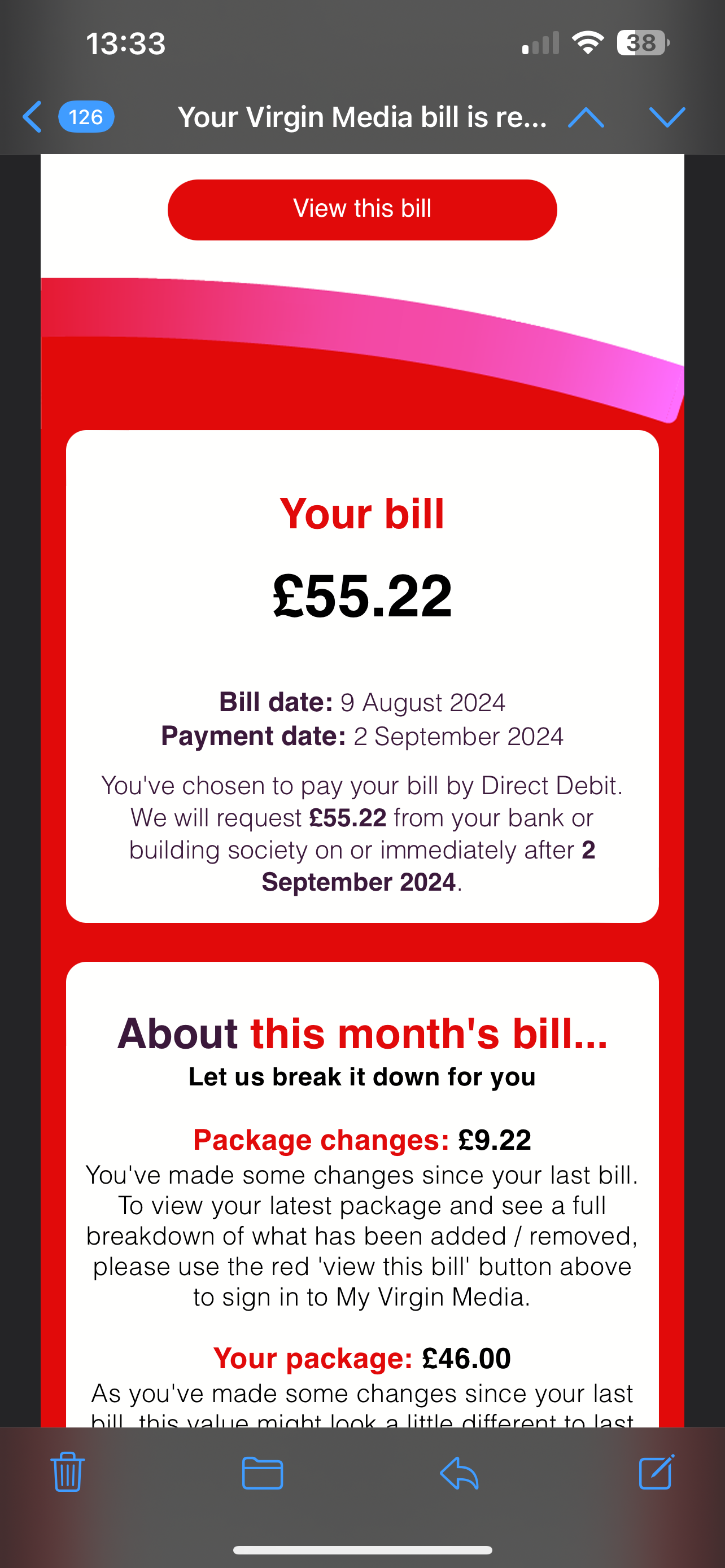Tap the 126 unread messages badge

86,117
